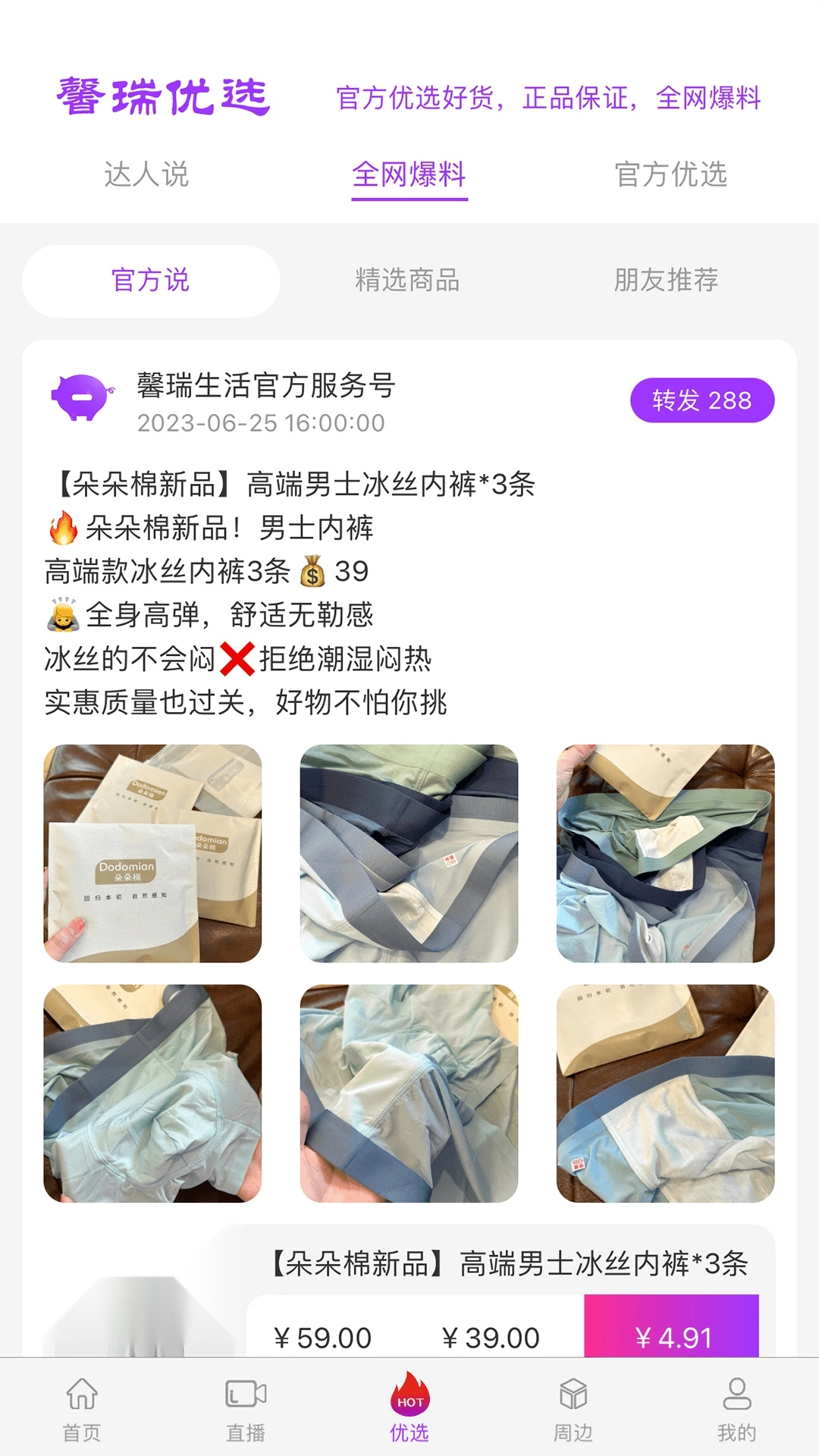Image resolution: width=819 pixels, height=1456 pixels.
Task: Click the 转发 288 share button
Action: coord(701,399)
